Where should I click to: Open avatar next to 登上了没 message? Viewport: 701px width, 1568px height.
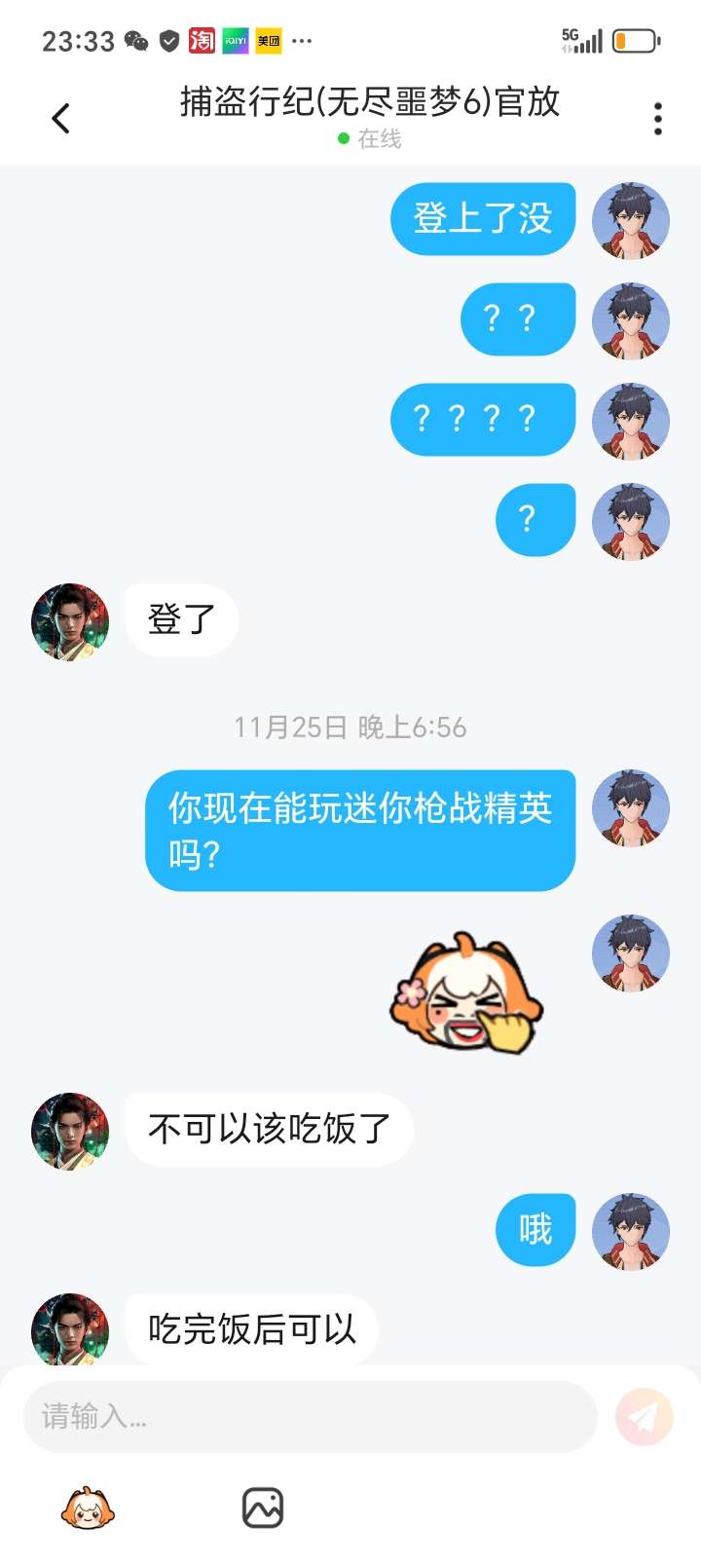click(631, 221)
